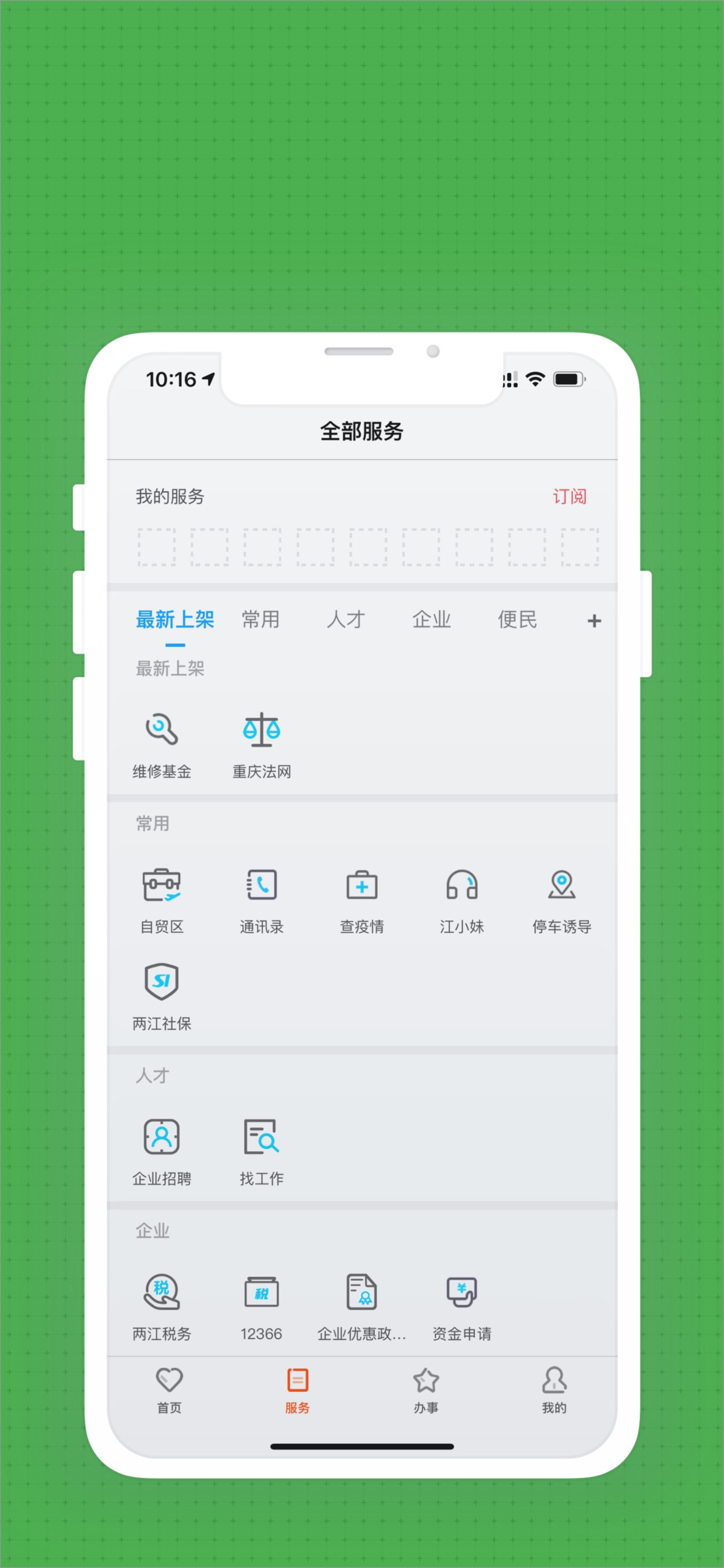Screen dimensions: 724x1568
Task: Tap the plus icon beside category tabs
Action: pos(594,621)
